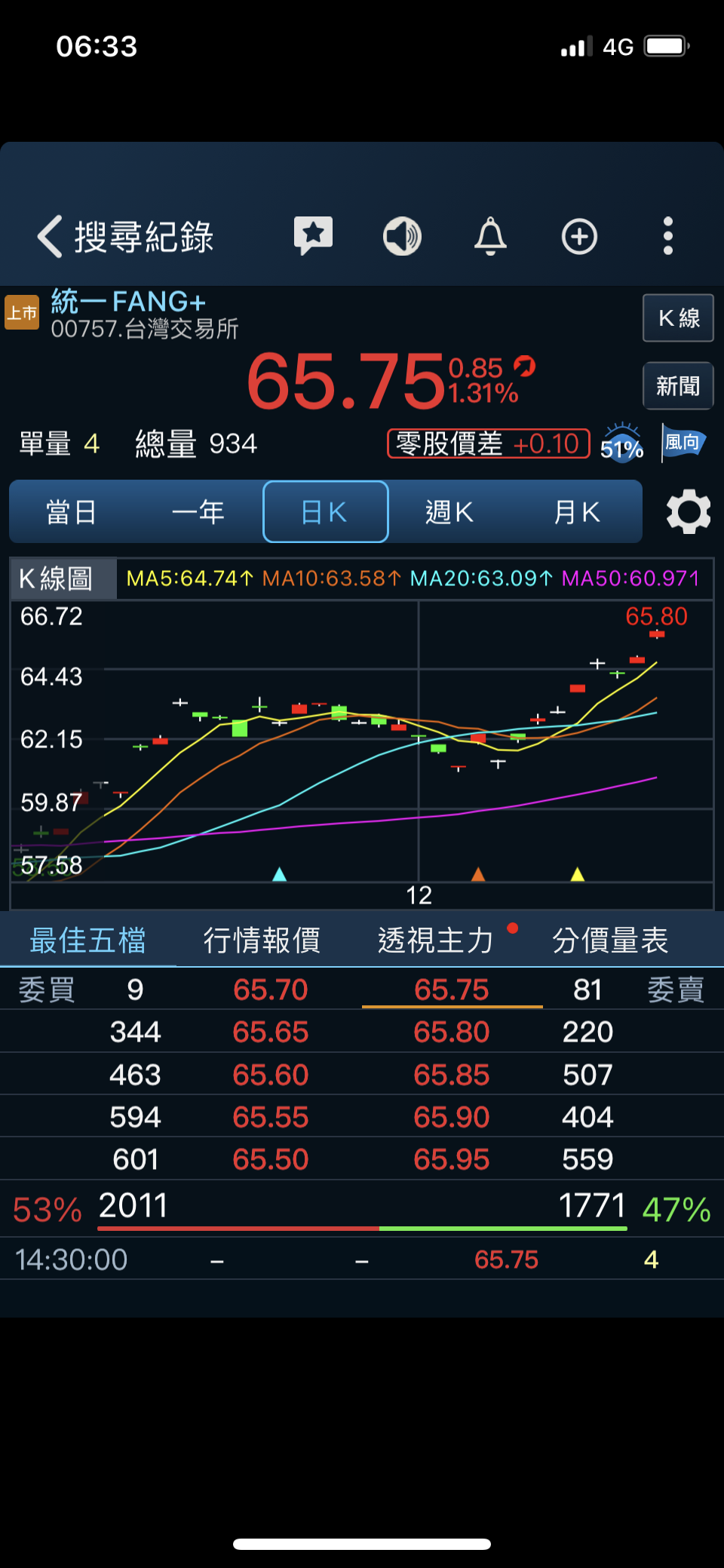Tap the star chat bubble icon

(x=313, y=236)
